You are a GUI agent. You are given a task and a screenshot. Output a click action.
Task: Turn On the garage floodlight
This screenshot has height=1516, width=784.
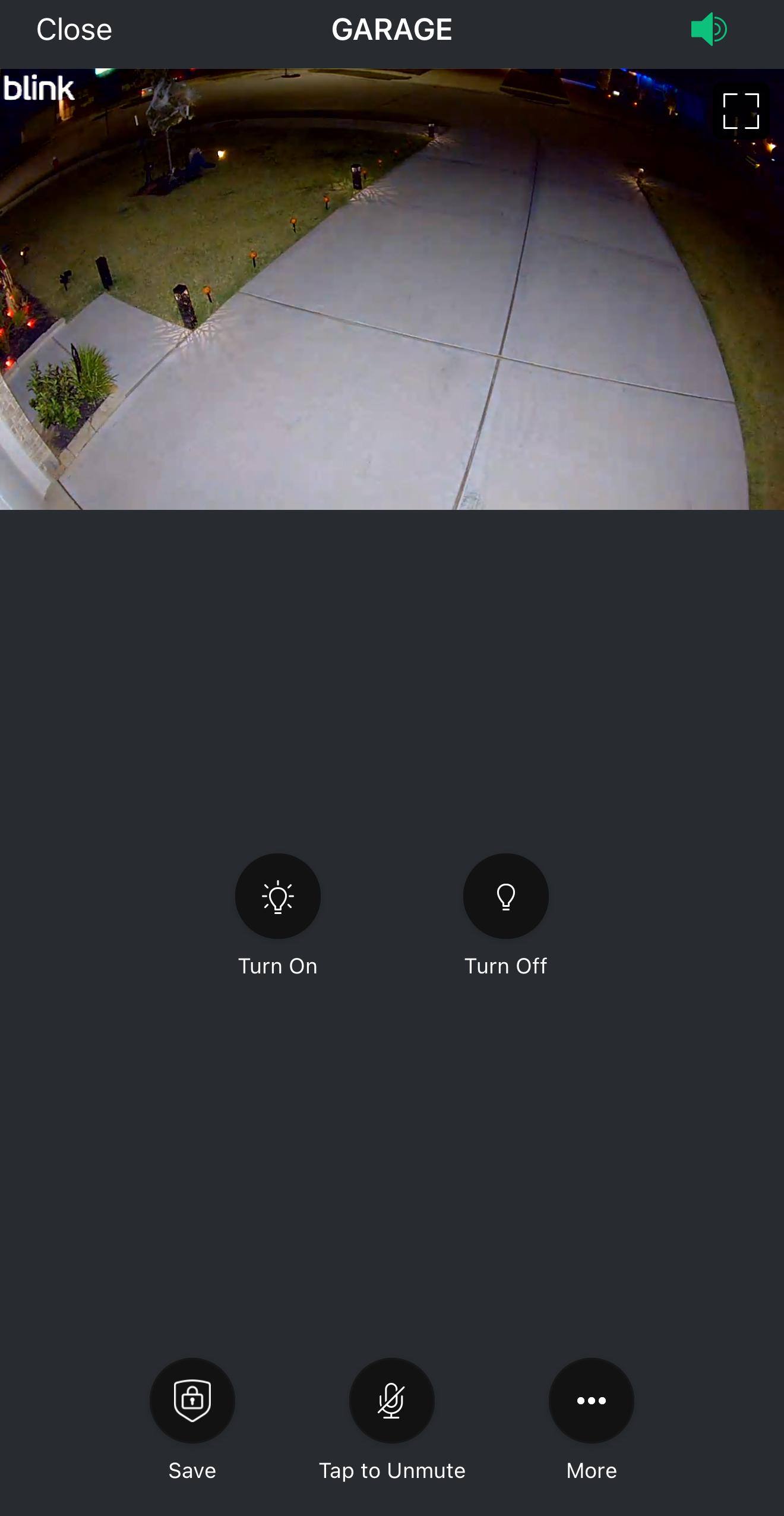coord(278,896)
